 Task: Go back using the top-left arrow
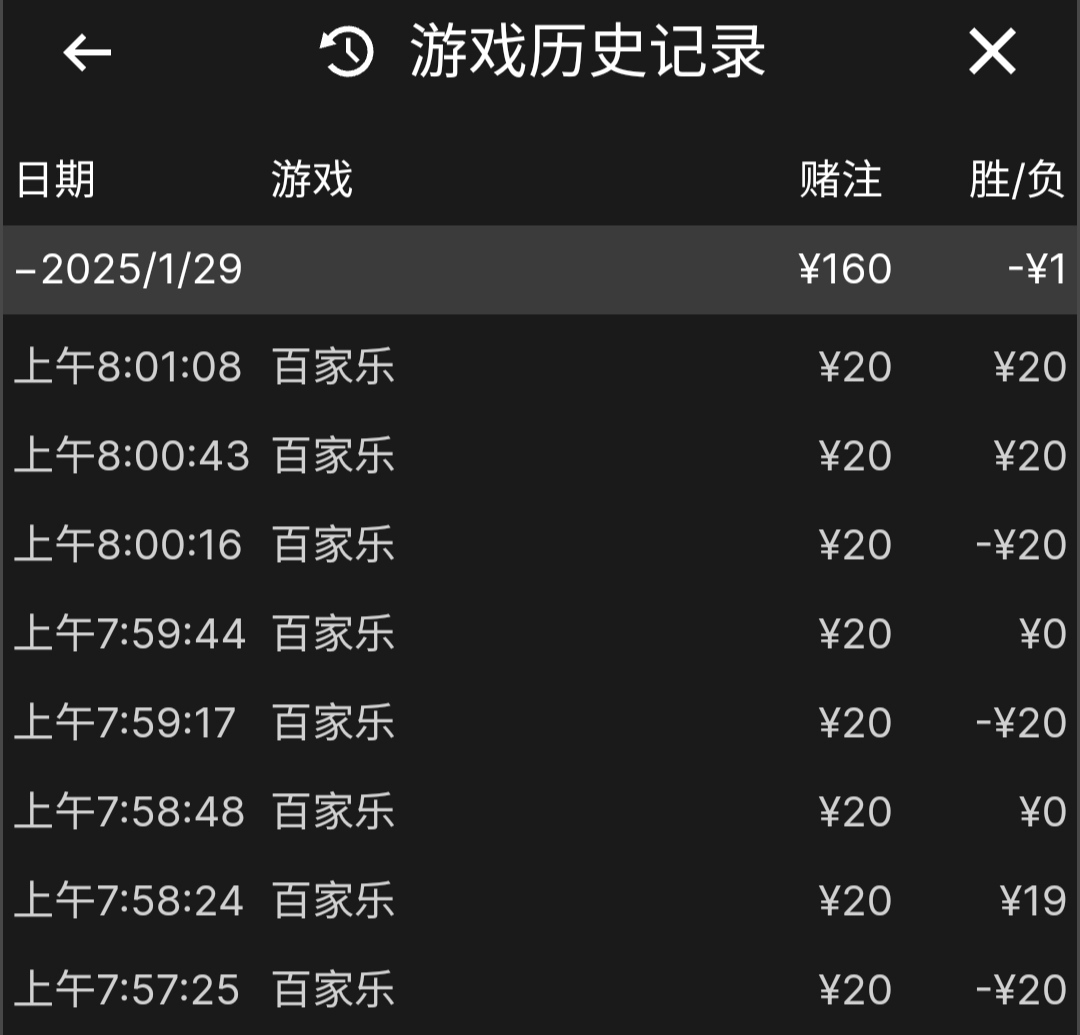[x=87, y=52]
